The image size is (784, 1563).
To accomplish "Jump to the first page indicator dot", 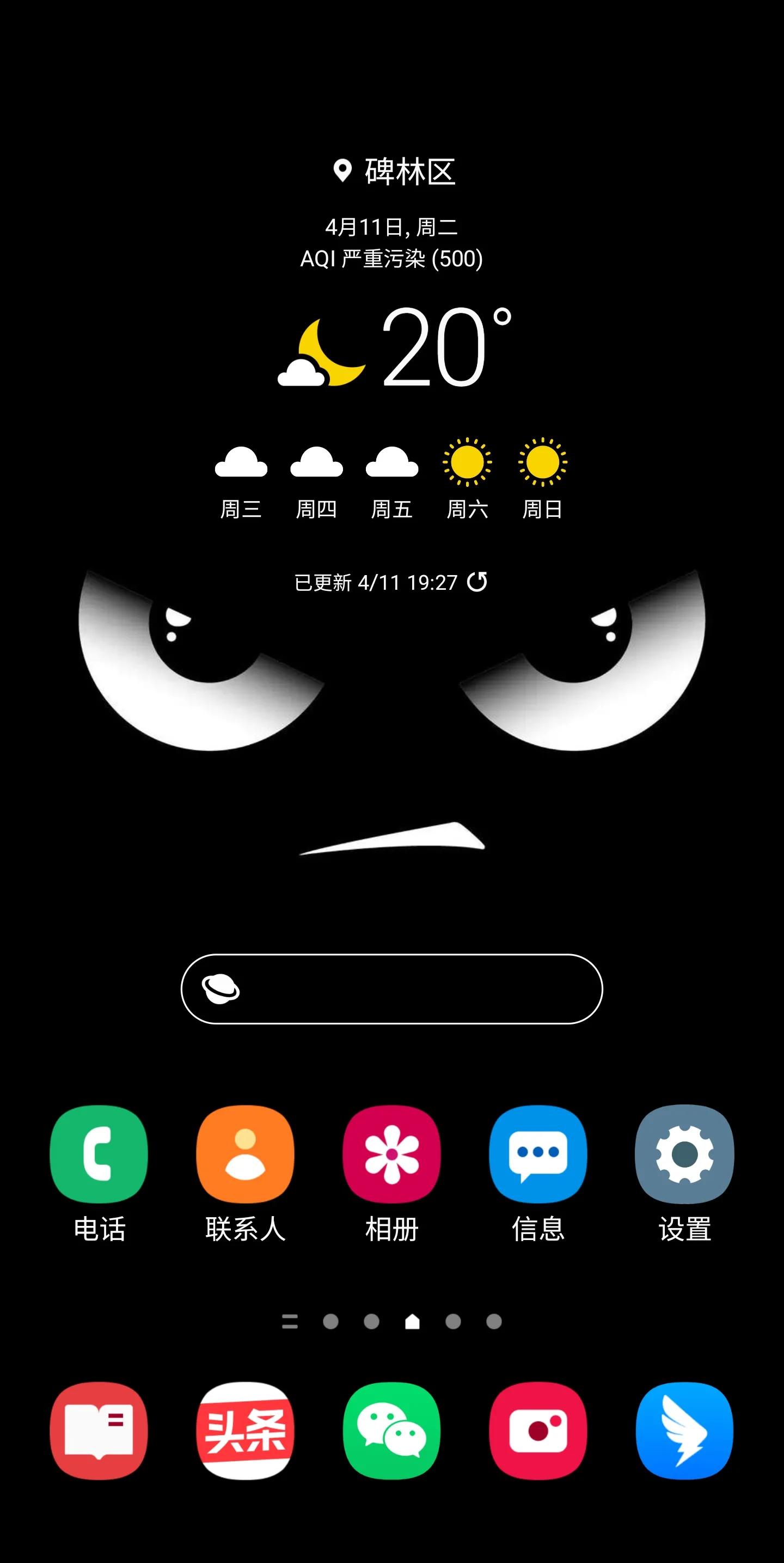I will coord(330,1322).
